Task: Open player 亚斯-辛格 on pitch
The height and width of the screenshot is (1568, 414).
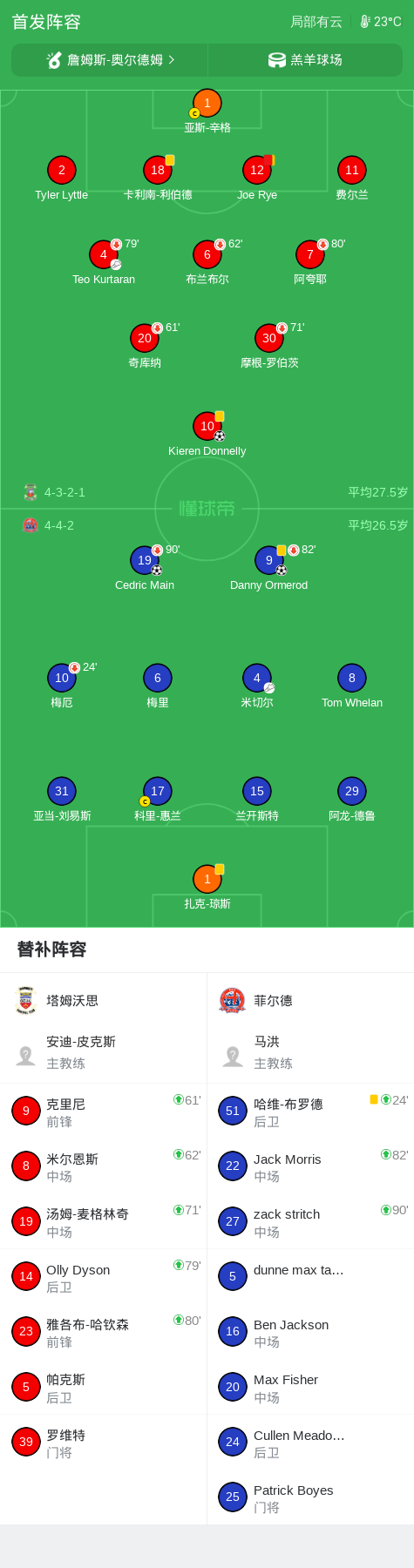Action: (207, 112)
